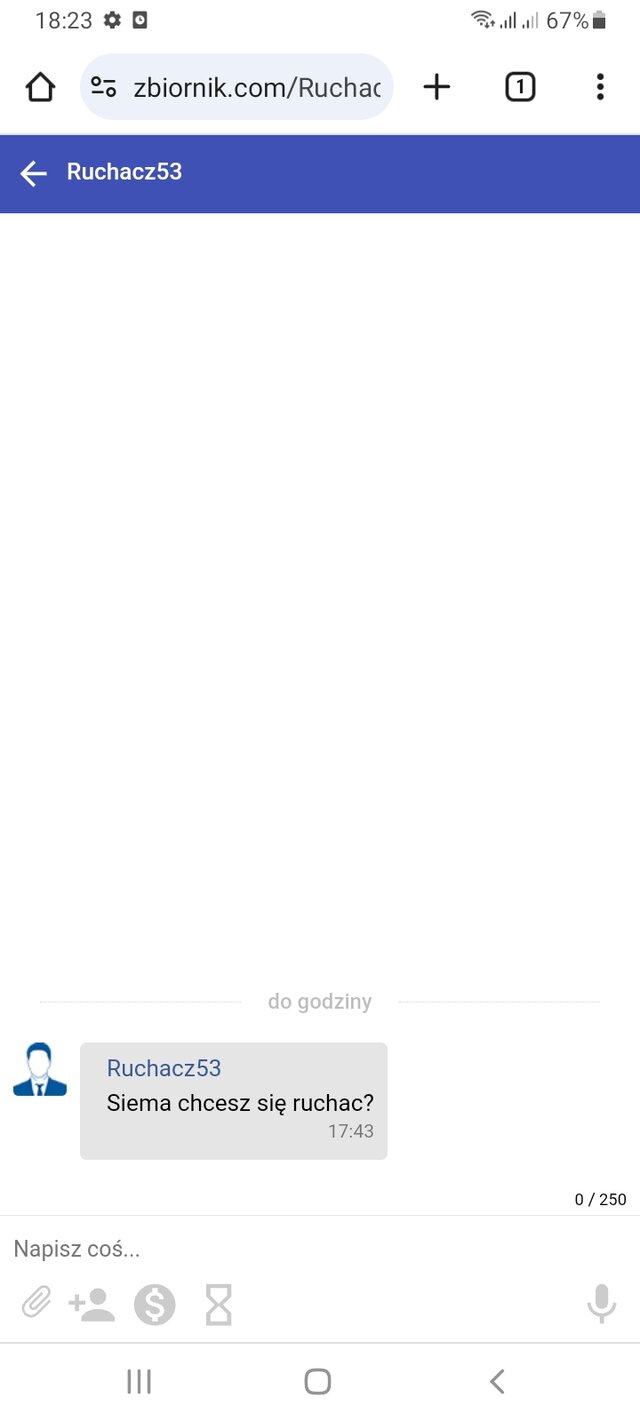640x1422 pixels.
Task: Go to the phone home screen
Action: 318,1382
